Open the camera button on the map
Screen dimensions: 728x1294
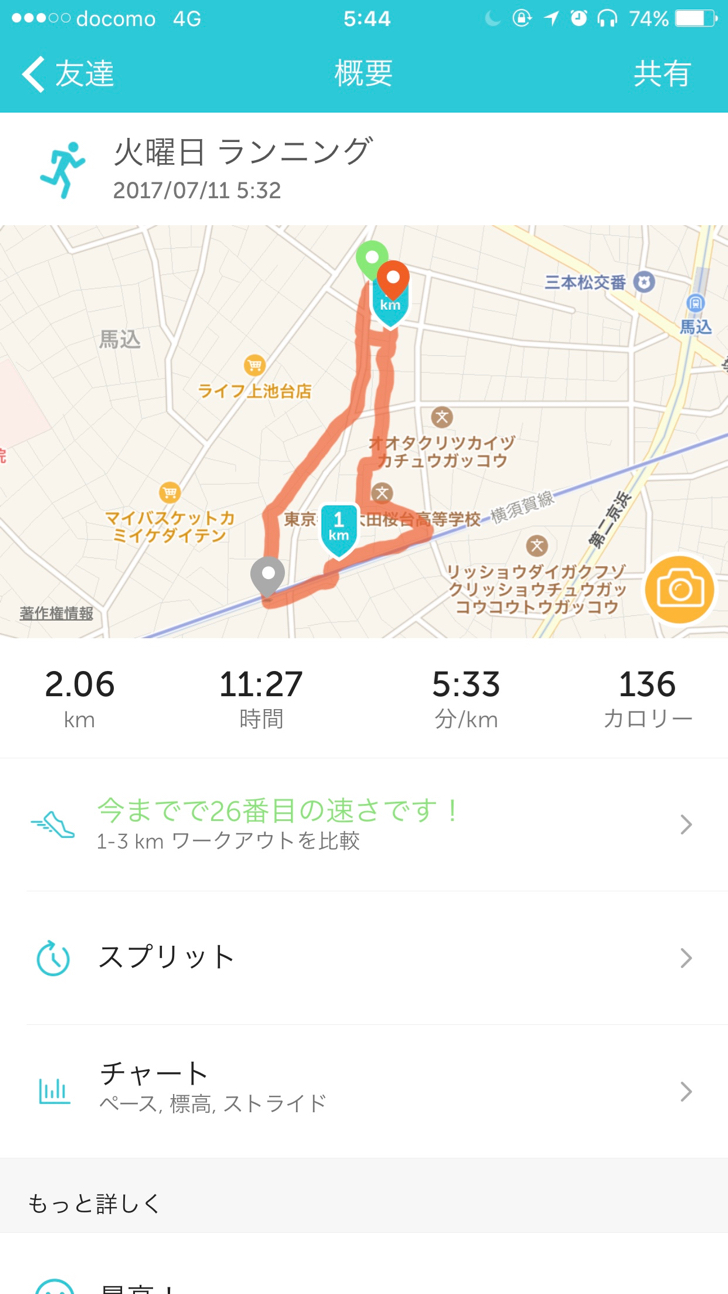(680, 589)
